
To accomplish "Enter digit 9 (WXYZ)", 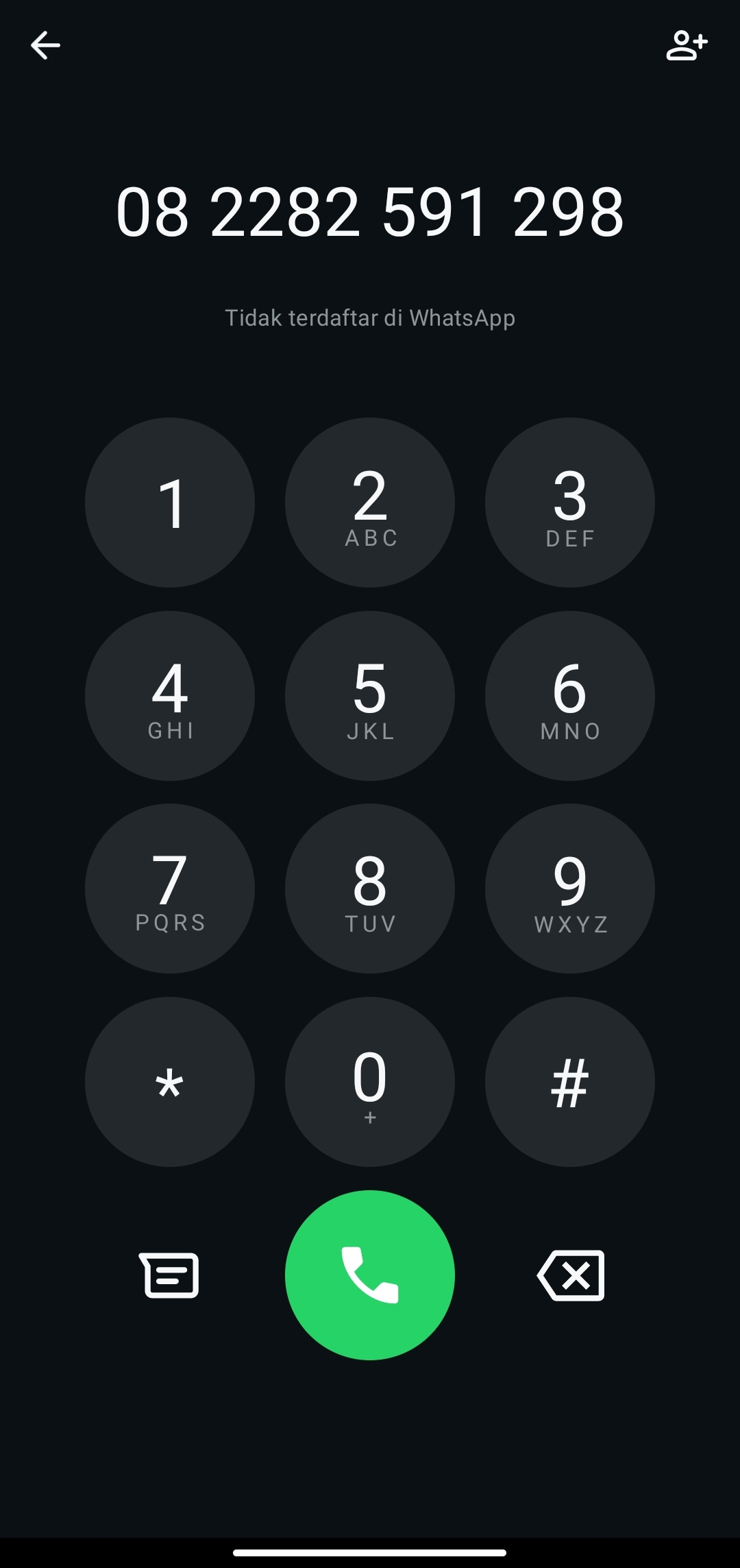I will tap(570, 889).
